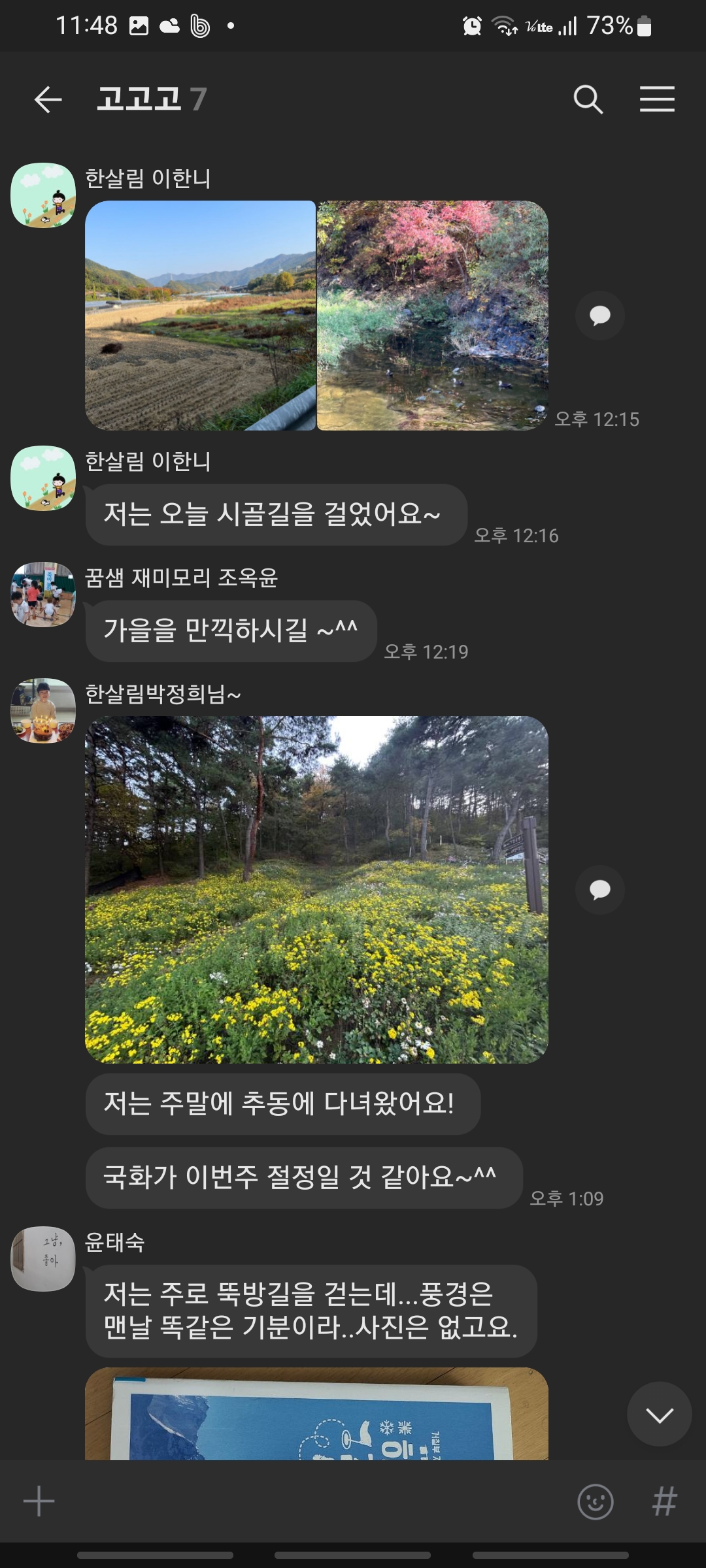Reply to 한살림 이한니's shared photos
Screen dimensions: 706x1568
(599, 316)
